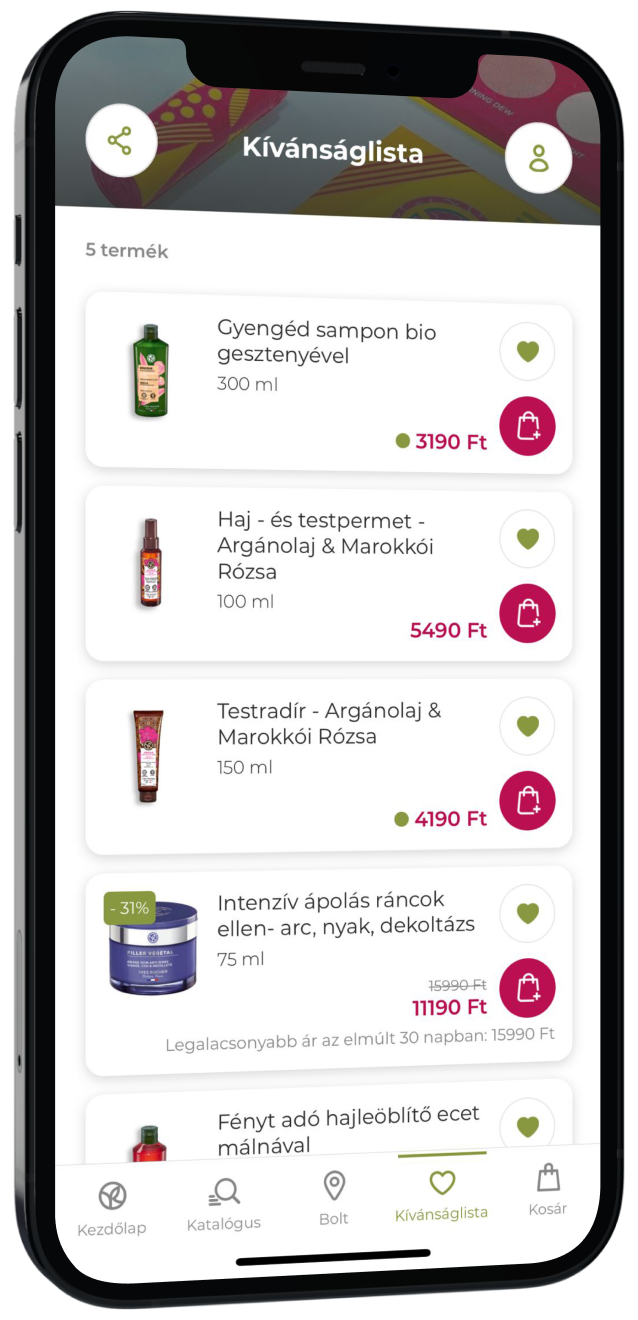
Task: Select the Kívánságlista tab
Action: tap(441, 1195)
